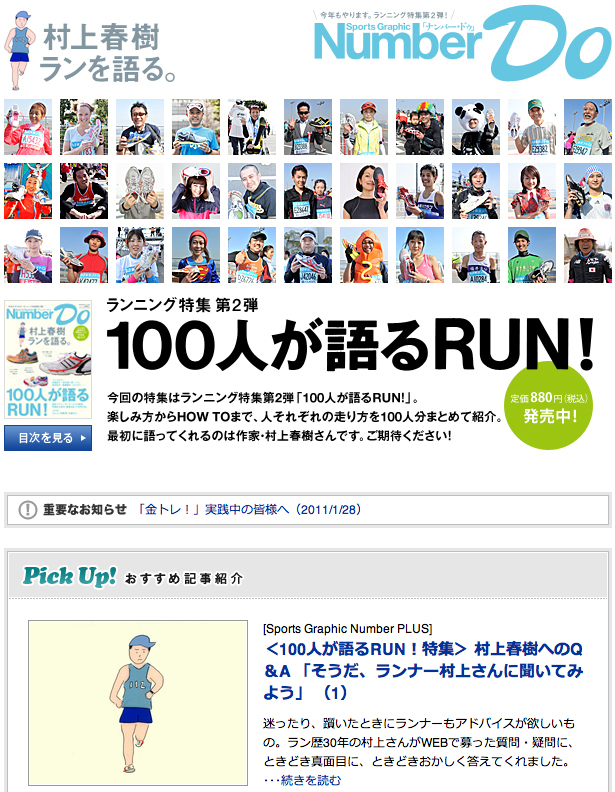The height and width of the screenshot is (792, 615).
Task: Open the runner illustration article thumbnail
Action: [x=138, y=701]
